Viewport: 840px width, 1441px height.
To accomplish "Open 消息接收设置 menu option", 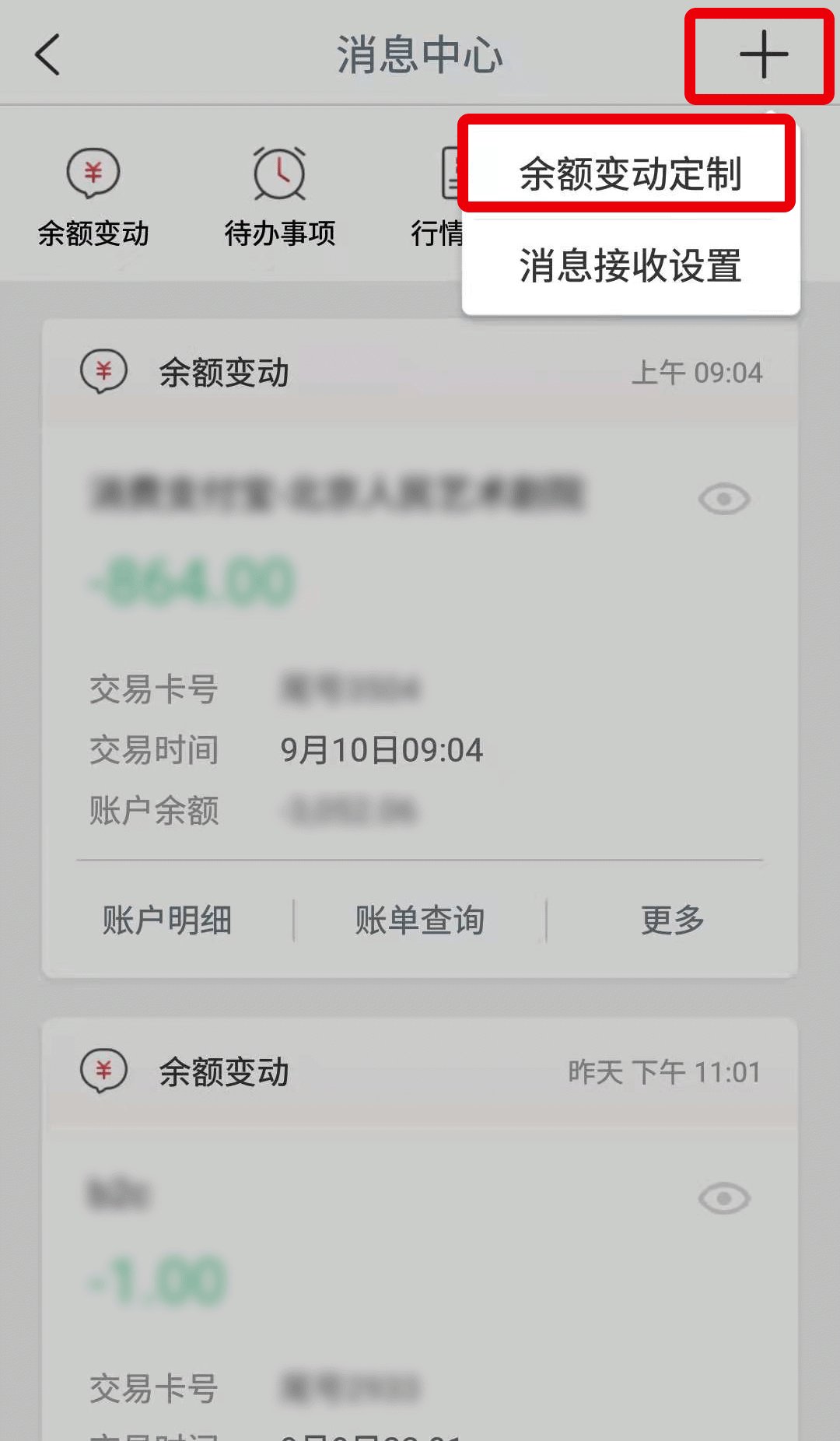I will tap(630, 265).
